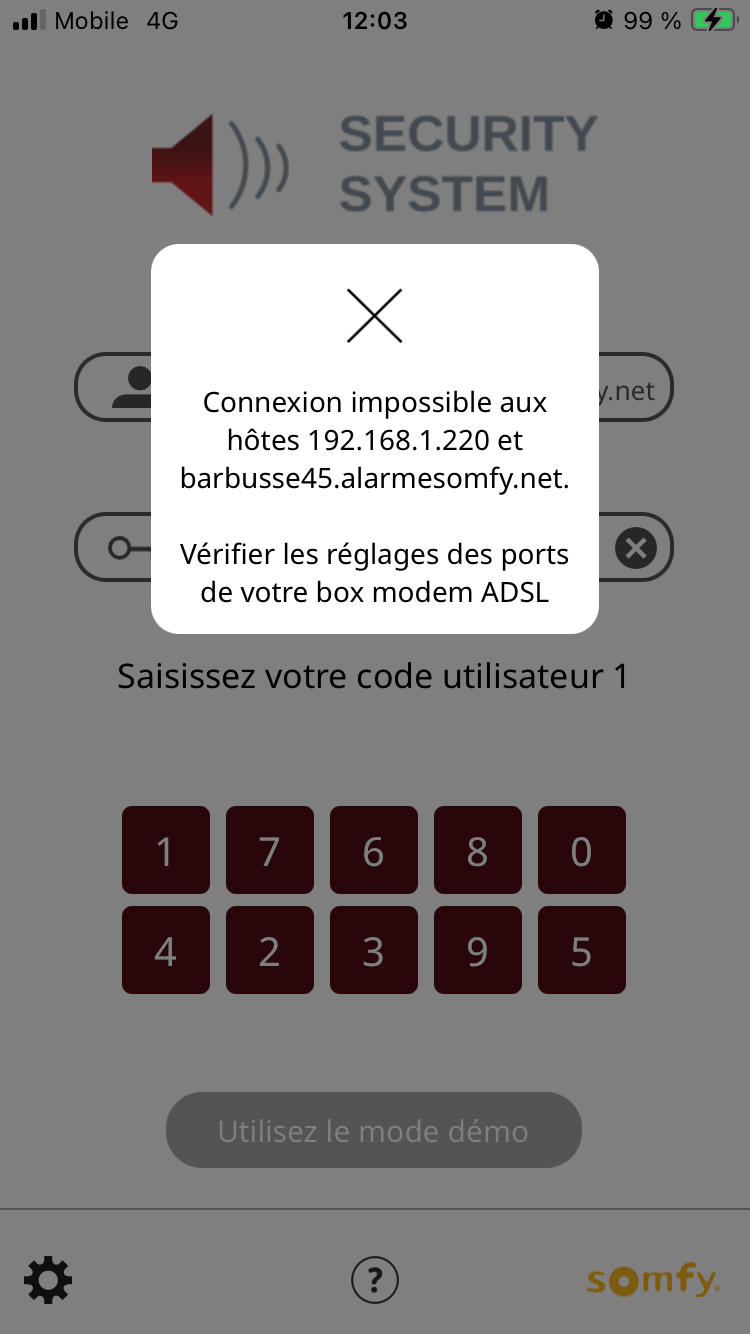Enter digit 1 on the keypad

[x=166, y=850]
